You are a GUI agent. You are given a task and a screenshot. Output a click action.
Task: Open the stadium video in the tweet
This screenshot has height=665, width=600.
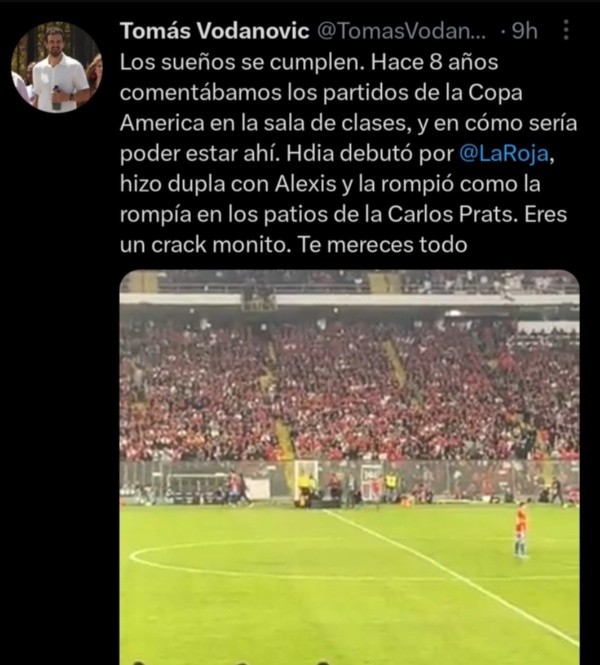click(x=349, y=465)
